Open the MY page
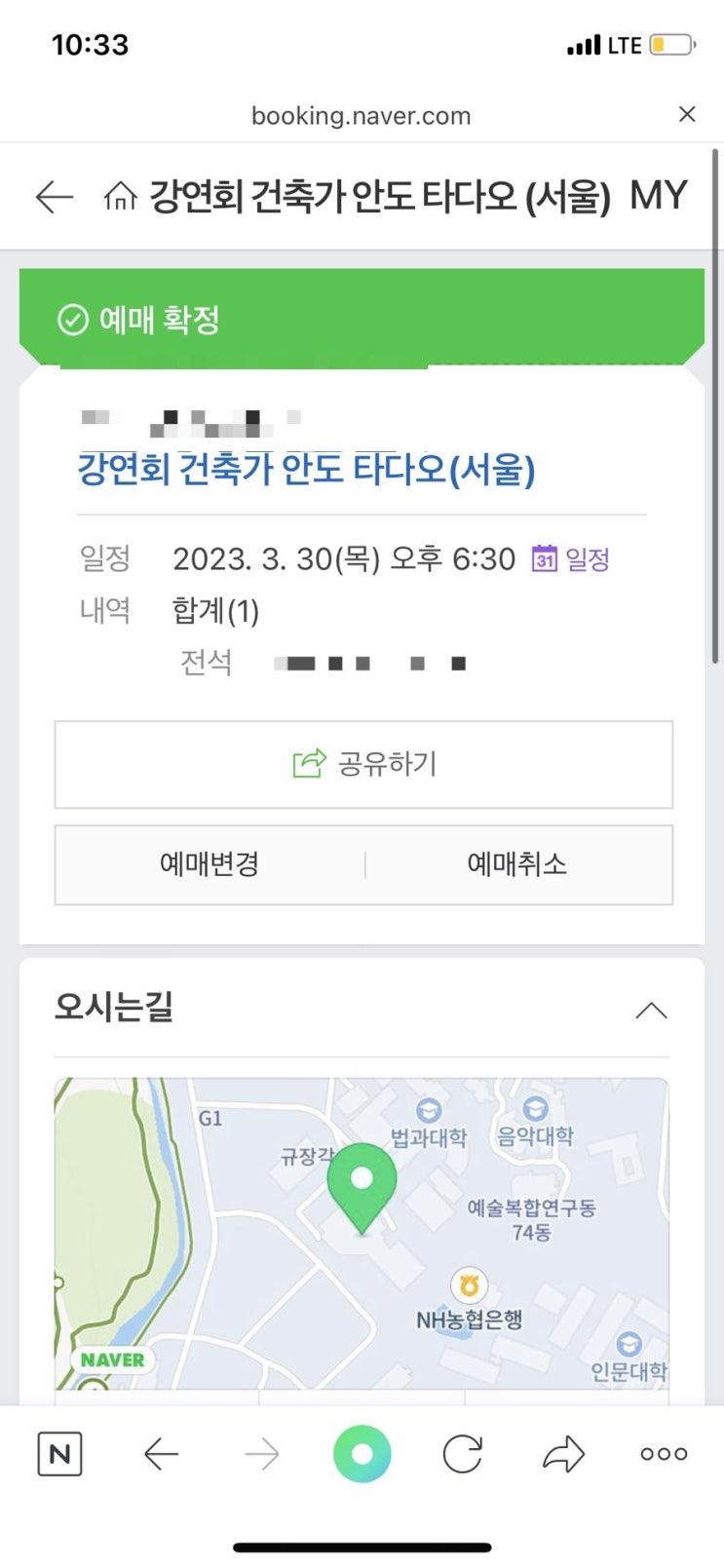 (x=659, y=196)
